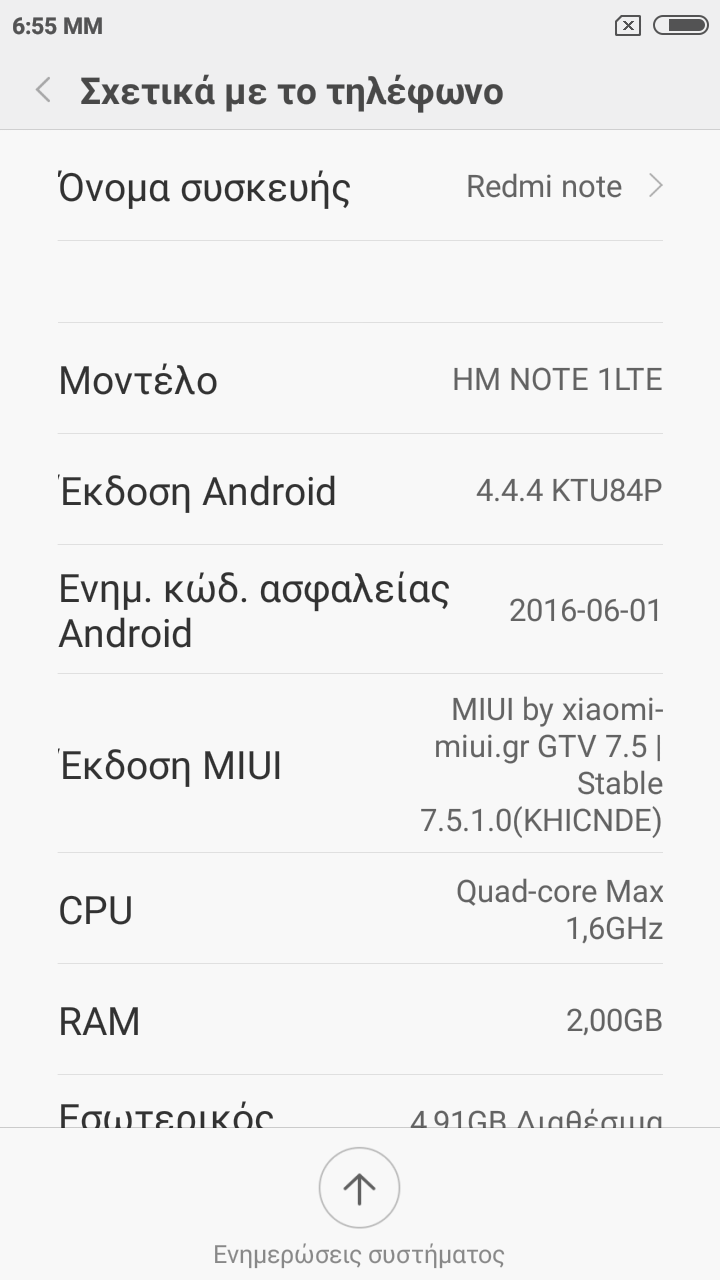The width and height of the screenshot is (720, 1280).
Task: Tap the Μοντέλο row
Action: coord(360,380)
